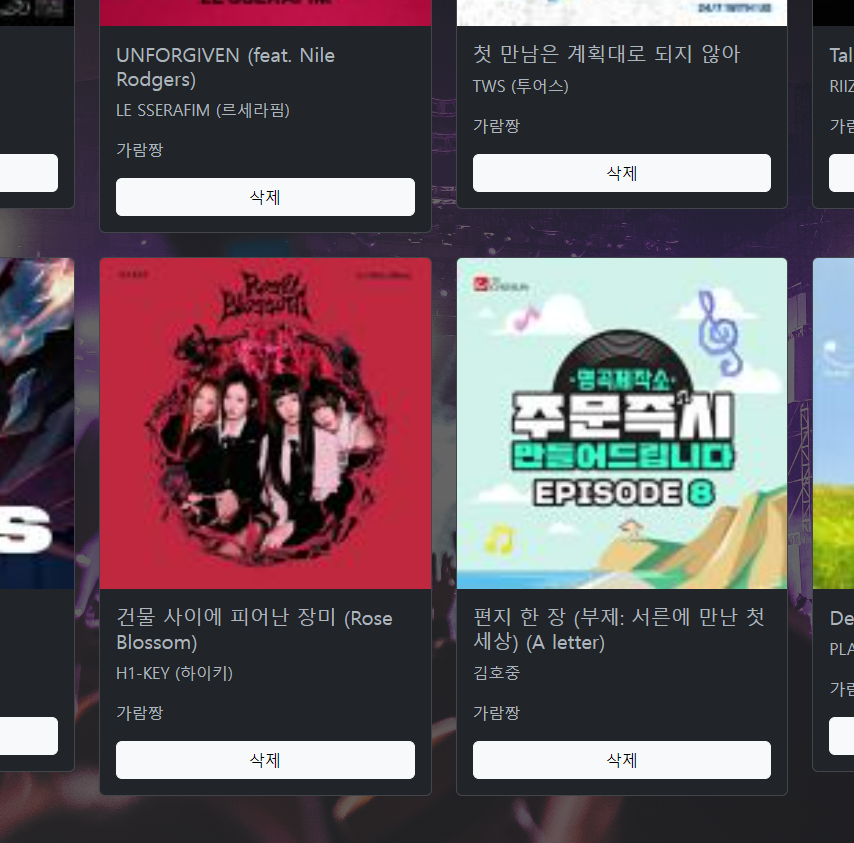Open the H1-KEY Rose Blossom album cover
This screenshot has width=854, height=843.
[x=265, y=423]
